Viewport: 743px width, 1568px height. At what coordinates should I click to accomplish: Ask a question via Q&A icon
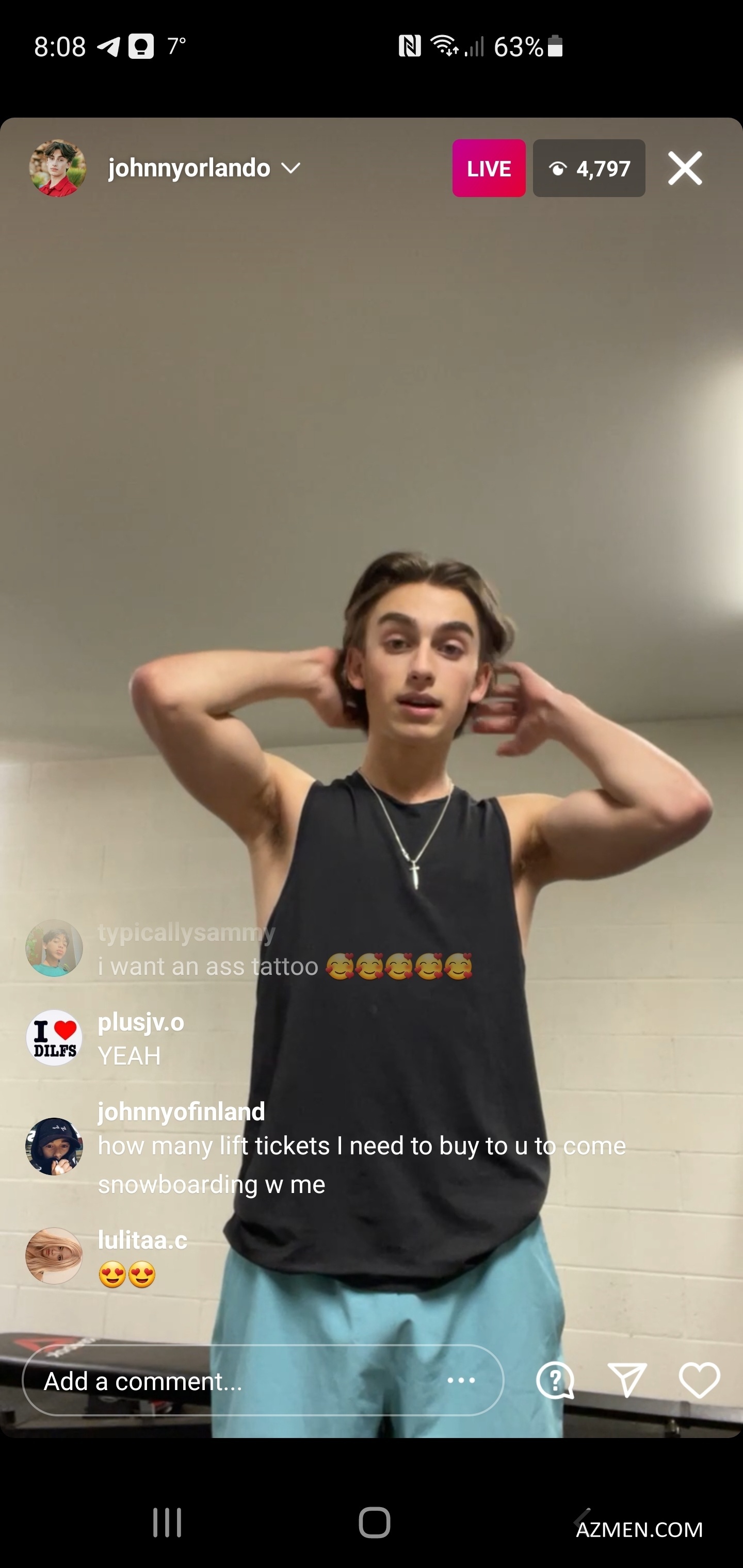[555, 1381]
